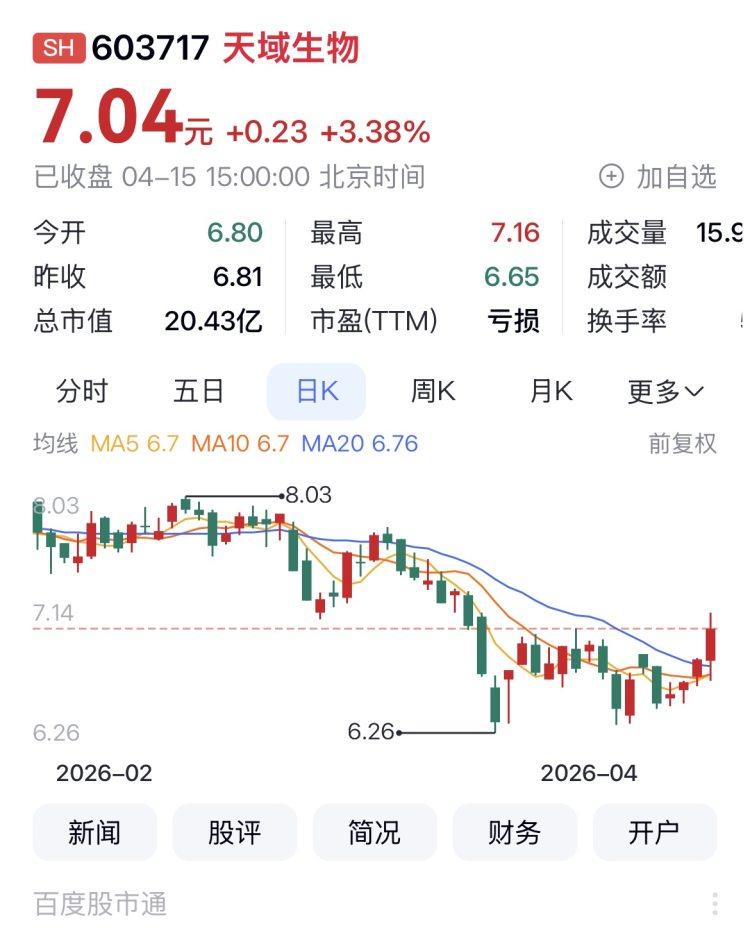Screen dimensions: 750x942
Task: Open the 新闻 section
Action: tap(95, 832)
